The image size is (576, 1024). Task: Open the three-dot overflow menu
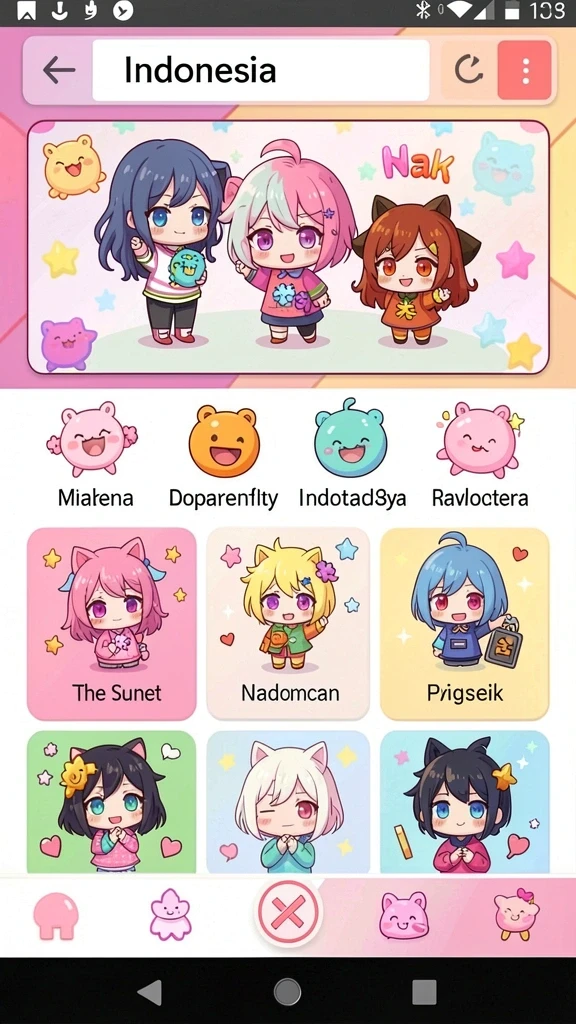[x=525, y=70]
